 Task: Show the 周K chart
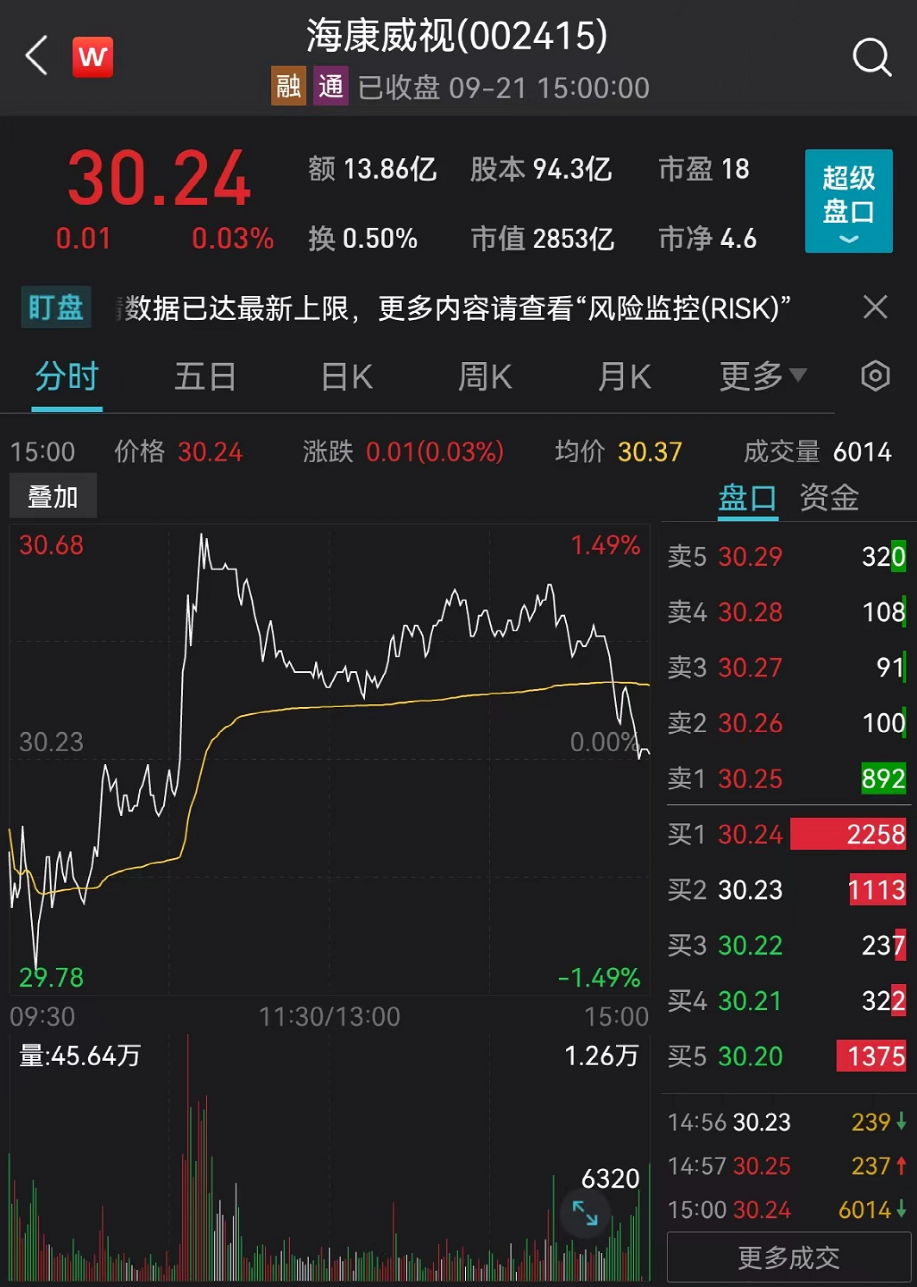point(485,377)
